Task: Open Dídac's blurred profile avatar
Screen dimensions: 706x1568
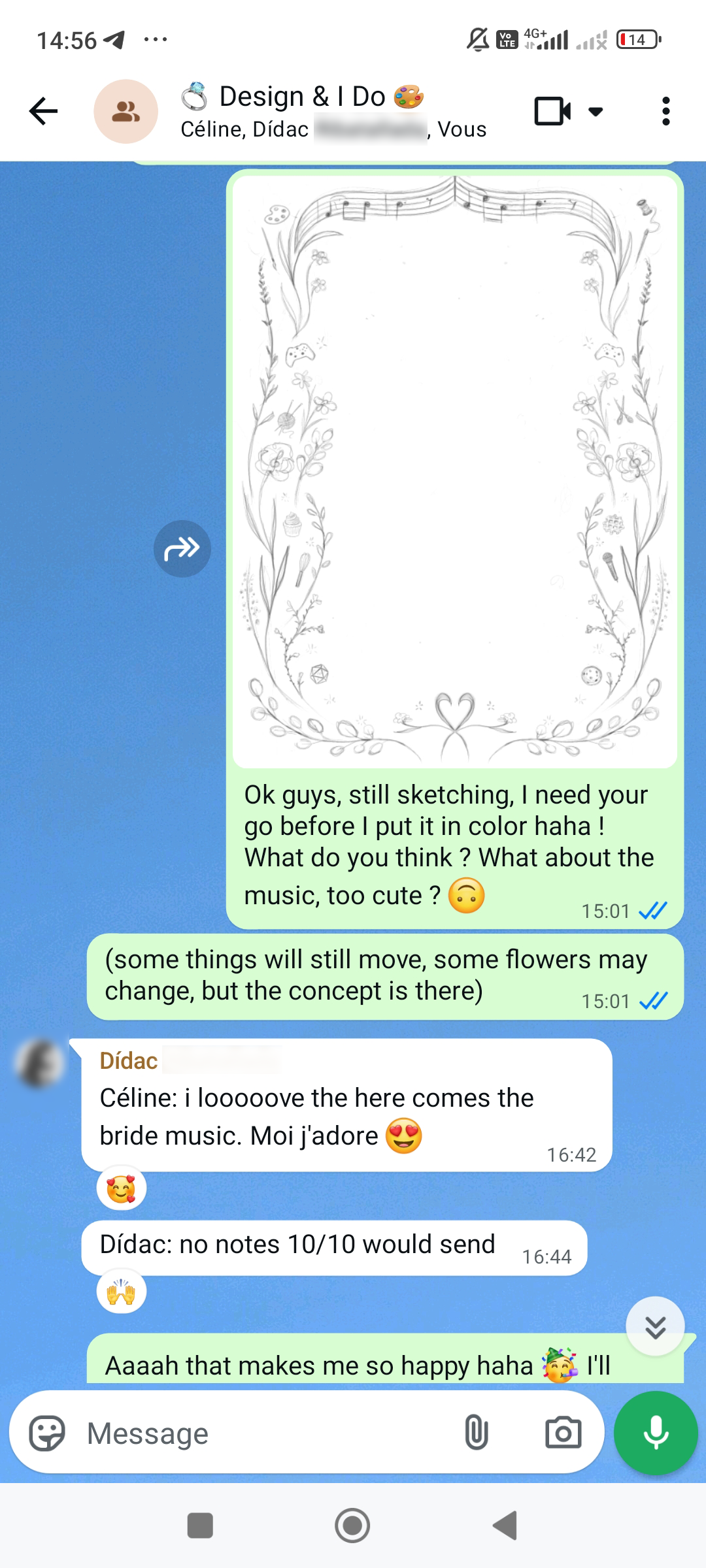Action: point(41,1064)
